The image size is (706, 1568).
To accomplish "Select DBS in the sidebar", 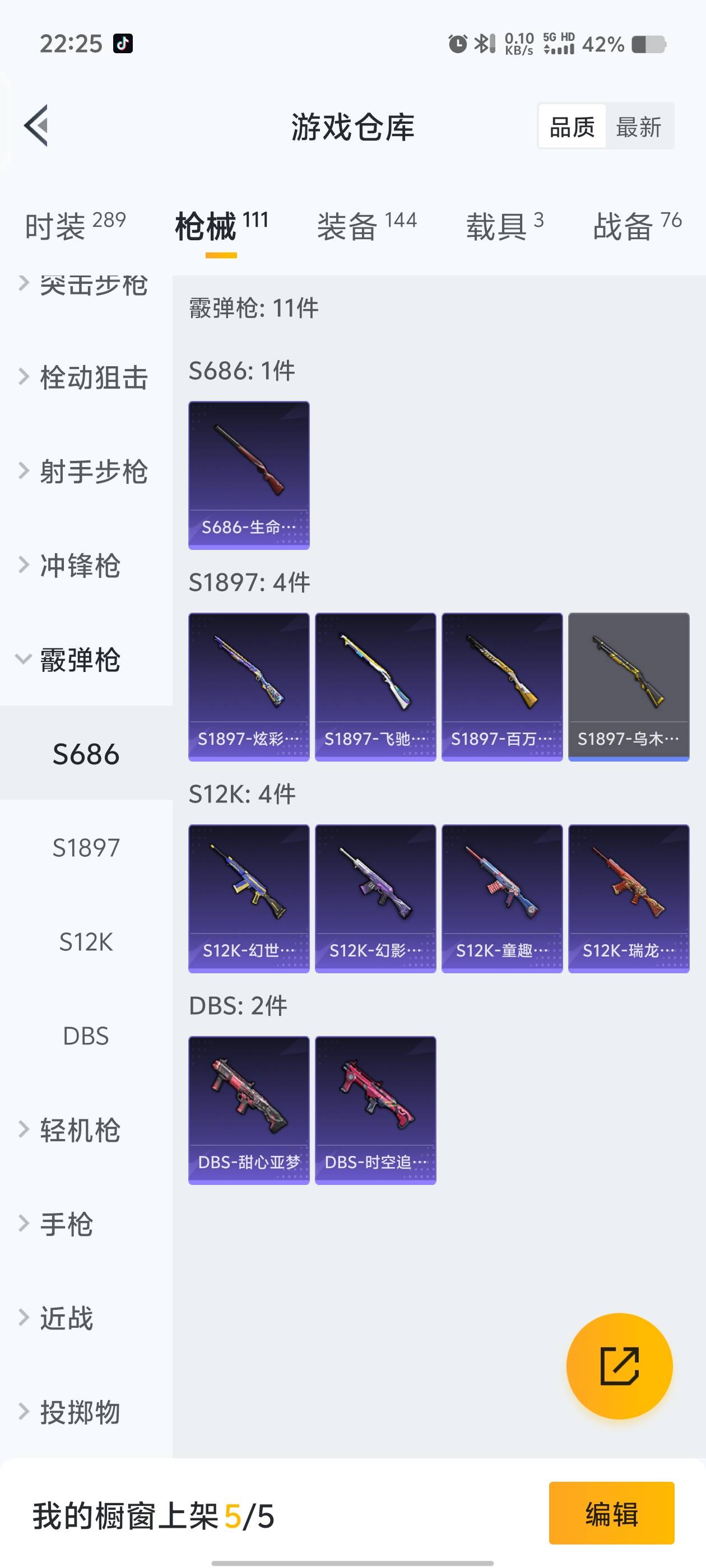I will click(x=86, y=1036).
